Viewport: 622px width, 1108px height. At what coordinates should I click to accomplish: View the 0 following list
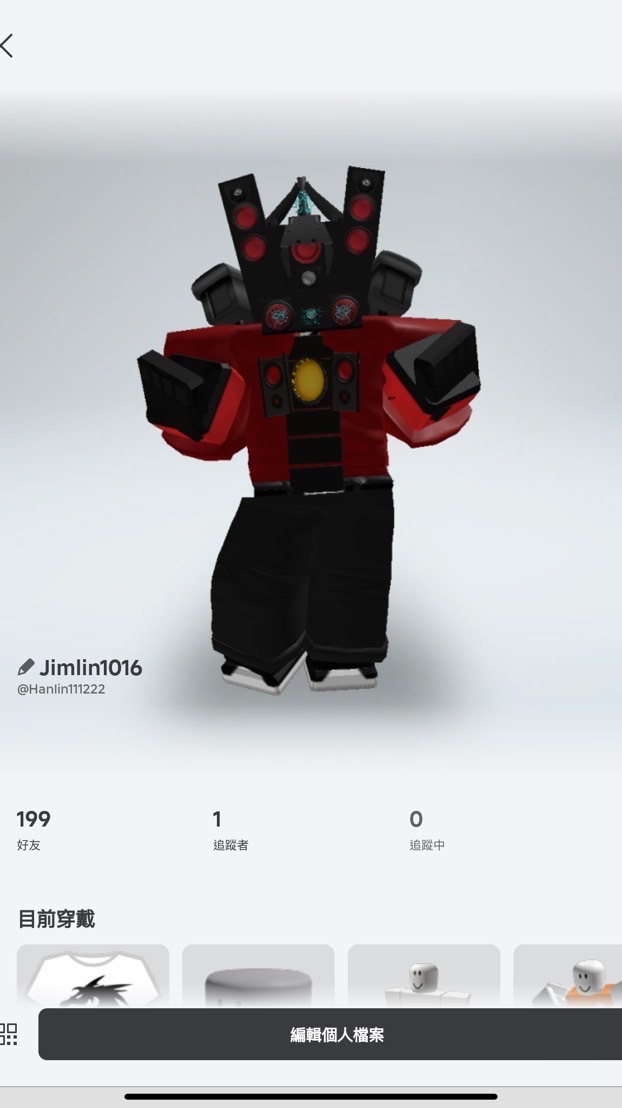point(426,830)
